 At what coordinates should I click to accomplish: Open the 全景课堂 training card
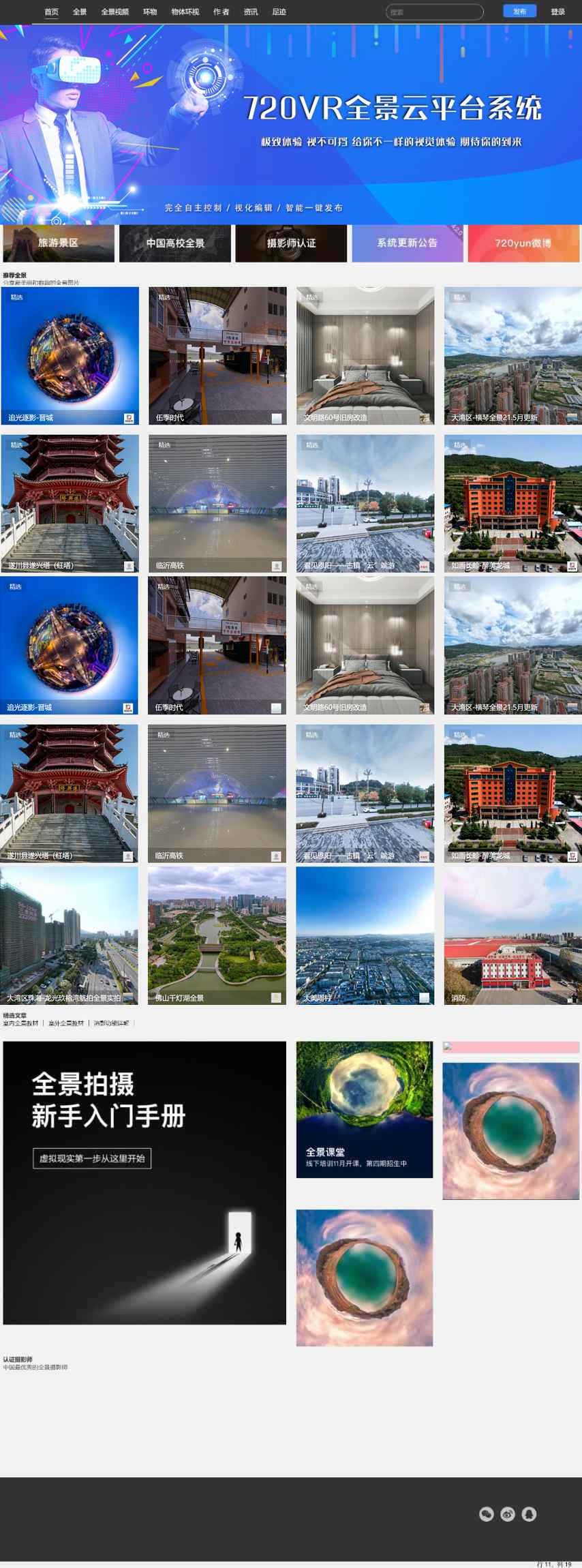[x=364, y=1109]
